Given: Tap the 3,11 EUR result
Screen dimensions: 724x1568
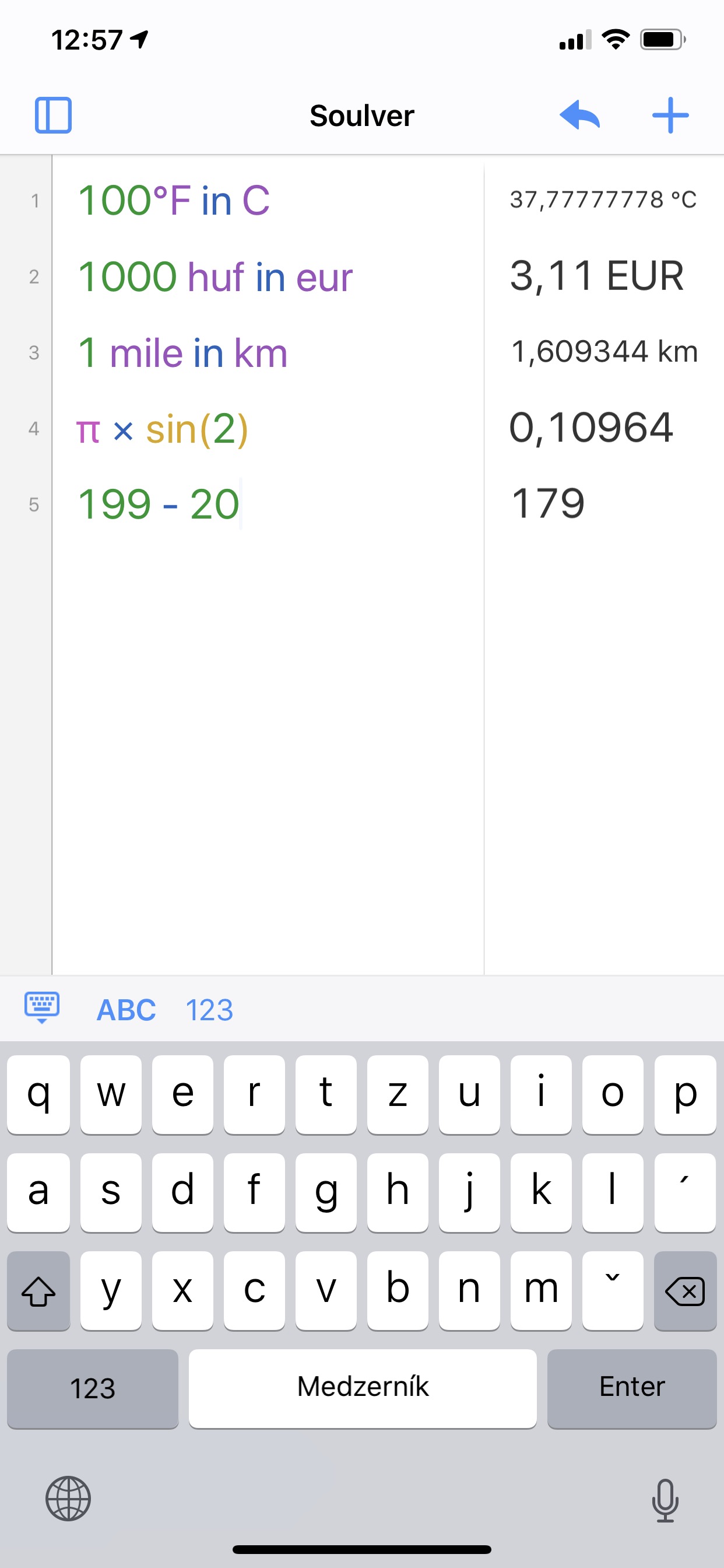Looking at the screenshot, I should (596, 276).
